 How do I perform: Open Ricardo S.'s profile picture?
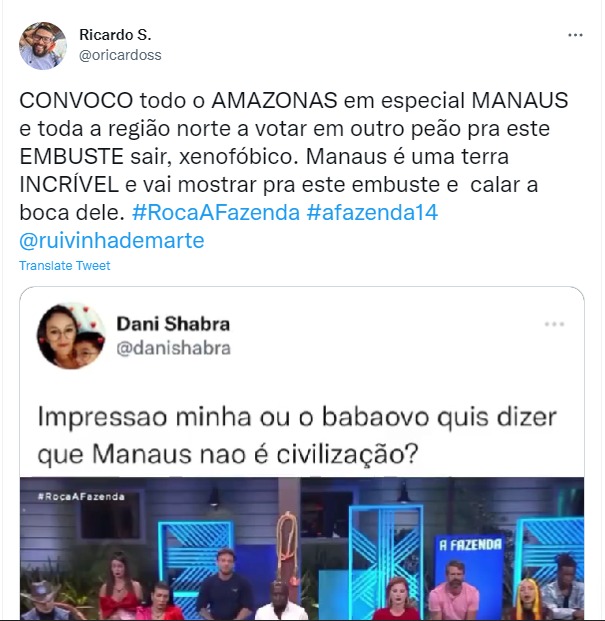tap(43, 45)
